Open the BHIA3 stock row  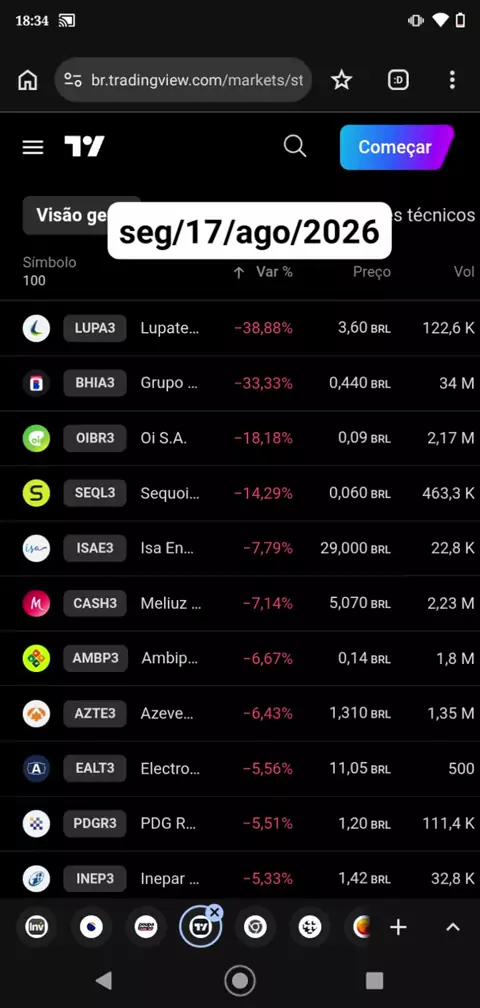[240, 383]
